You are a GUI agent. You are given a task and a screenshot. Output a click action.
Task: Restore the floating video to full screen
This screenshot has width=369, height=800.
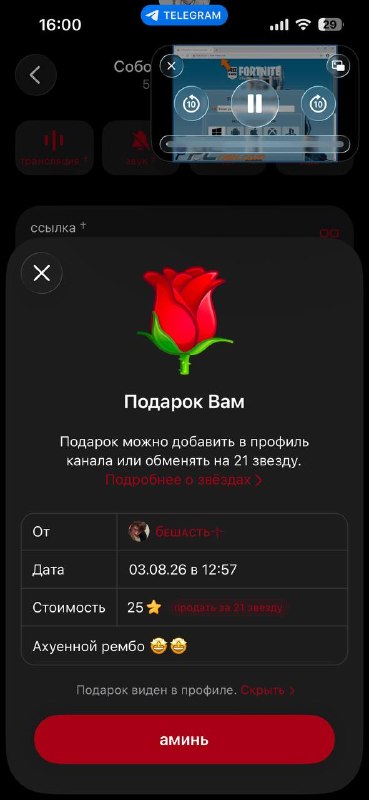(338, 66)
